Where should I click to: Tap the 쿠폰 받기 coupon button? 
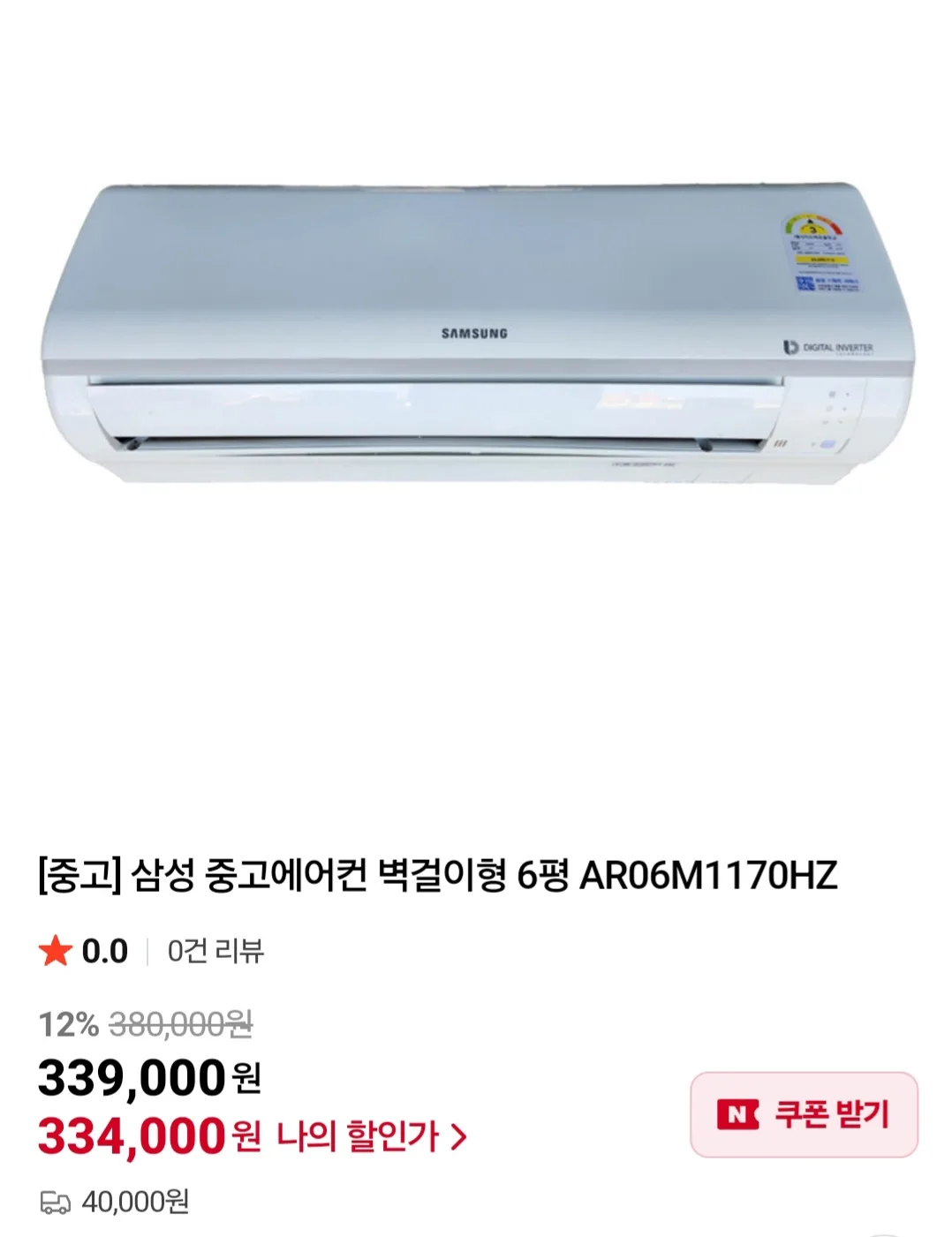pos(804,1114)
